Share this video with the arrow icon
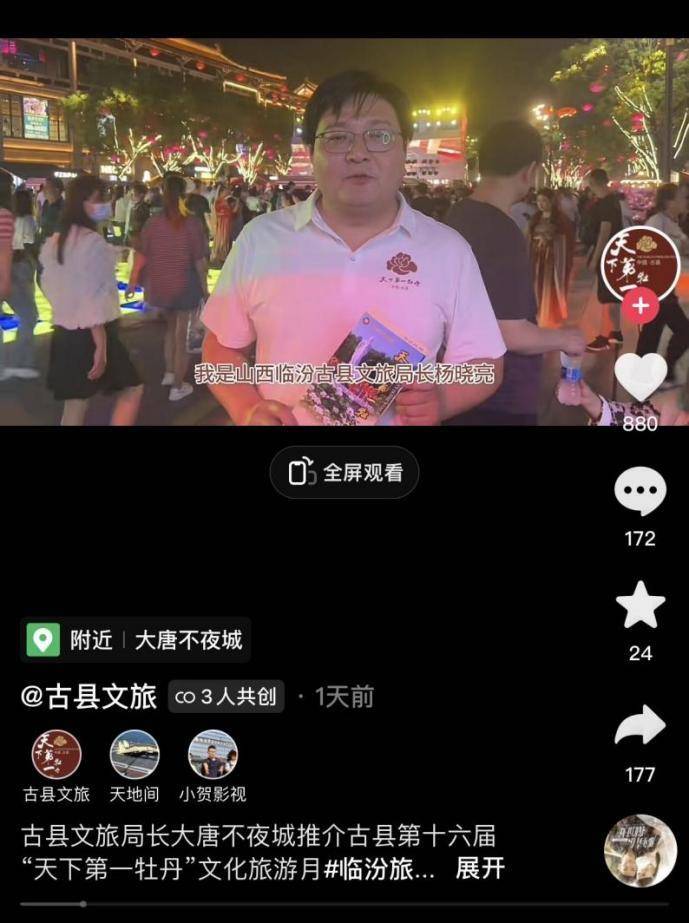 pos(640,727)
